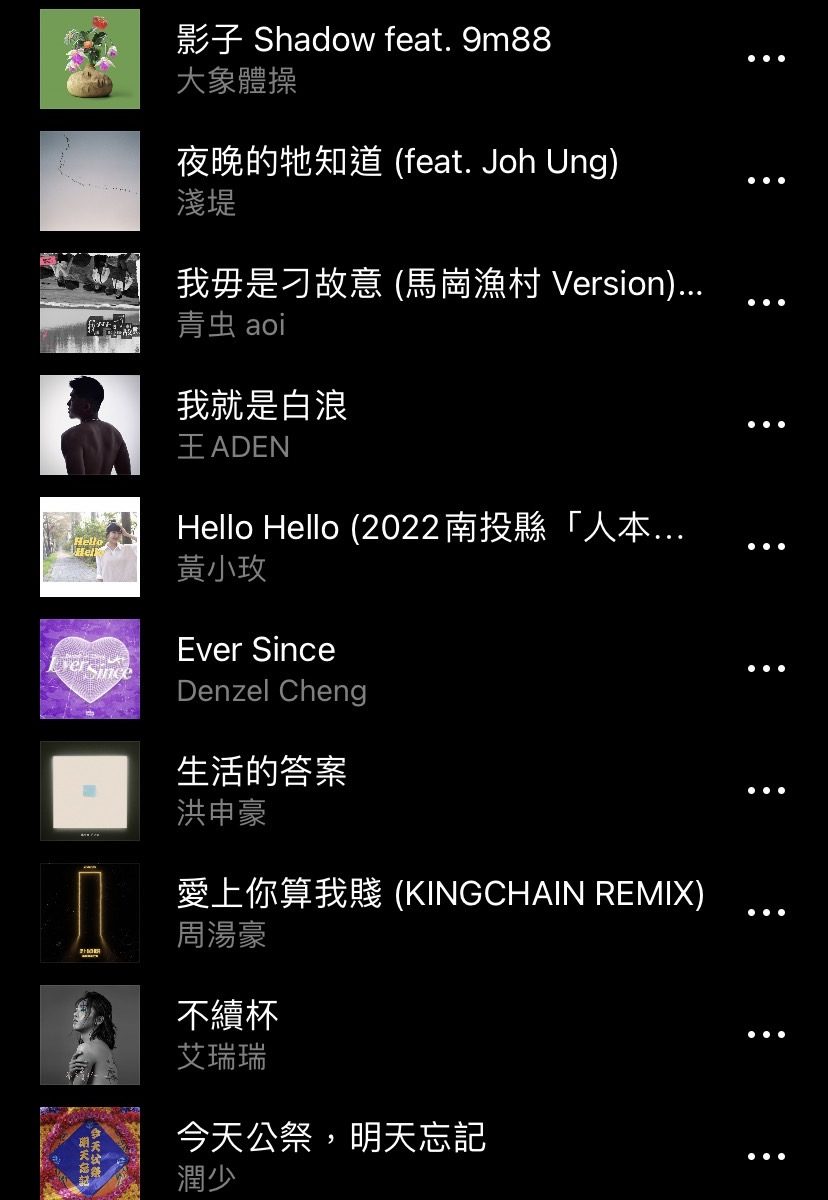Play 影子 Shadow feat. 9m88
The height and width of the screenshot is (1200, 828).
pos(363,41)
